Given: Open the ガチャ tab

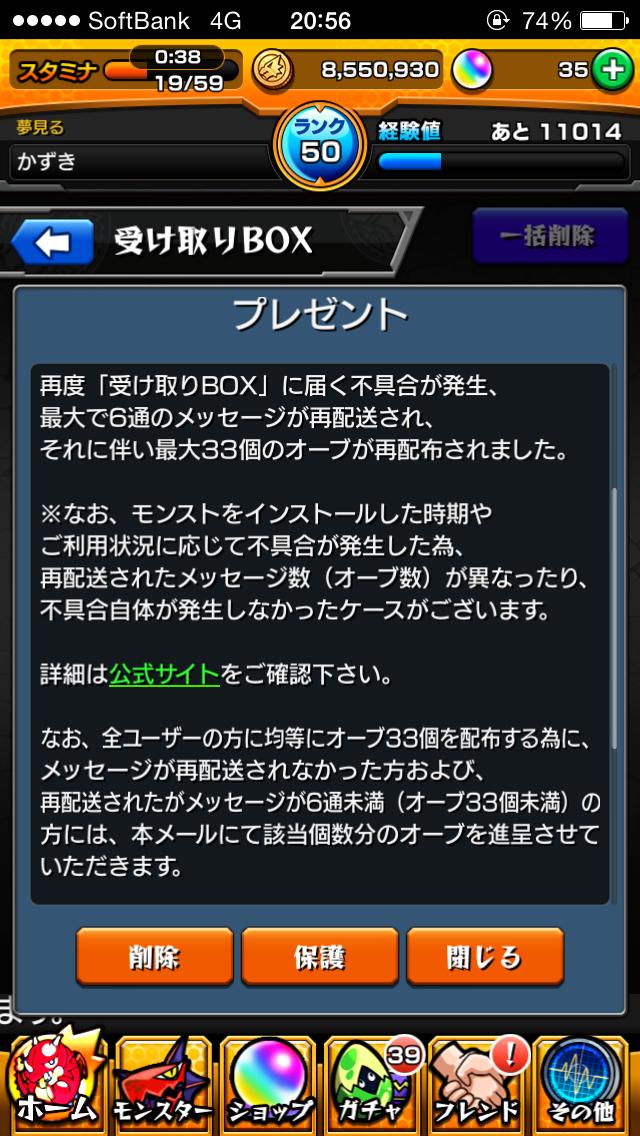Looking at the screenshot, I should [372, 1085].
